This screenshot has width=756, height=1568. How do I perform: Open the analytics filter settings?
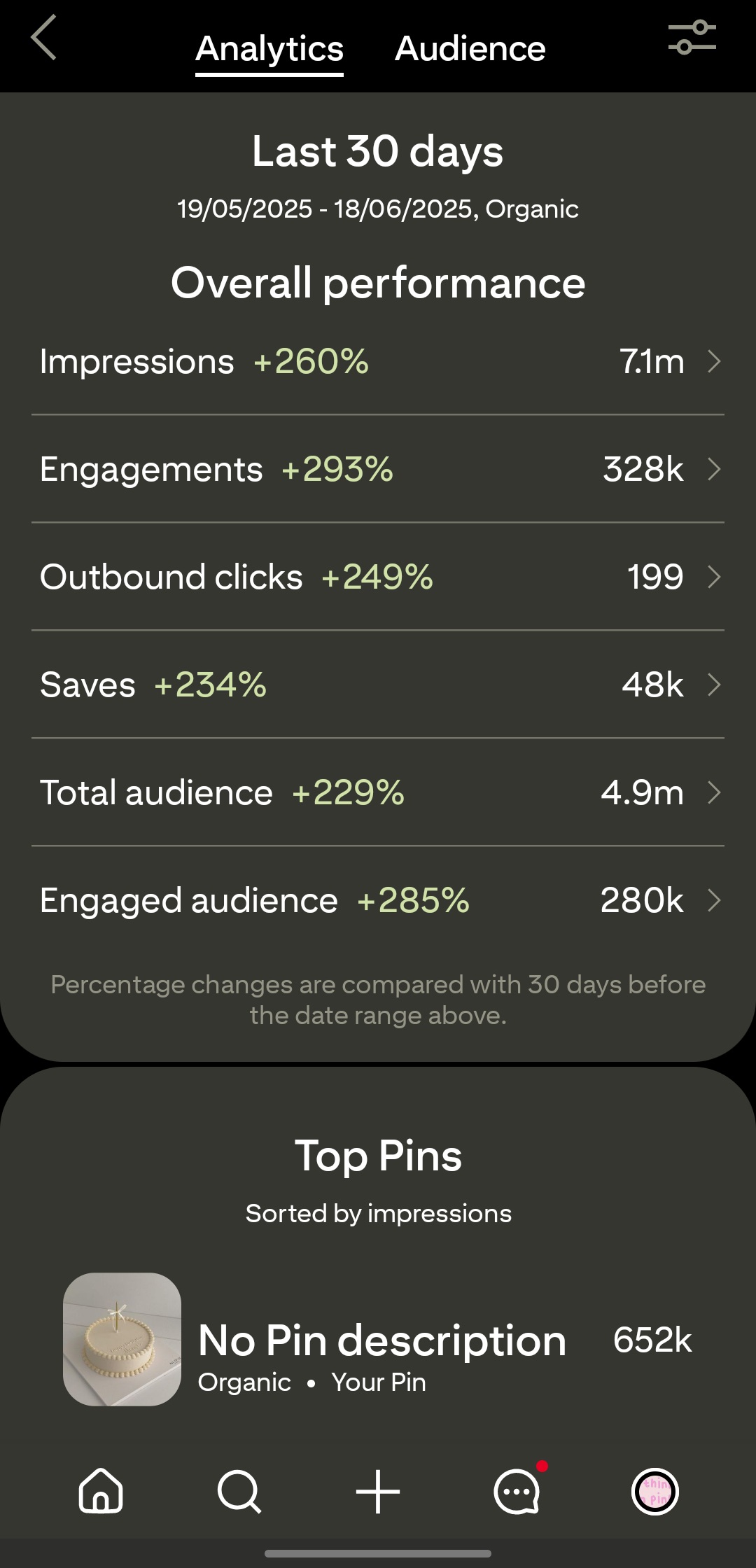(692, 38)
